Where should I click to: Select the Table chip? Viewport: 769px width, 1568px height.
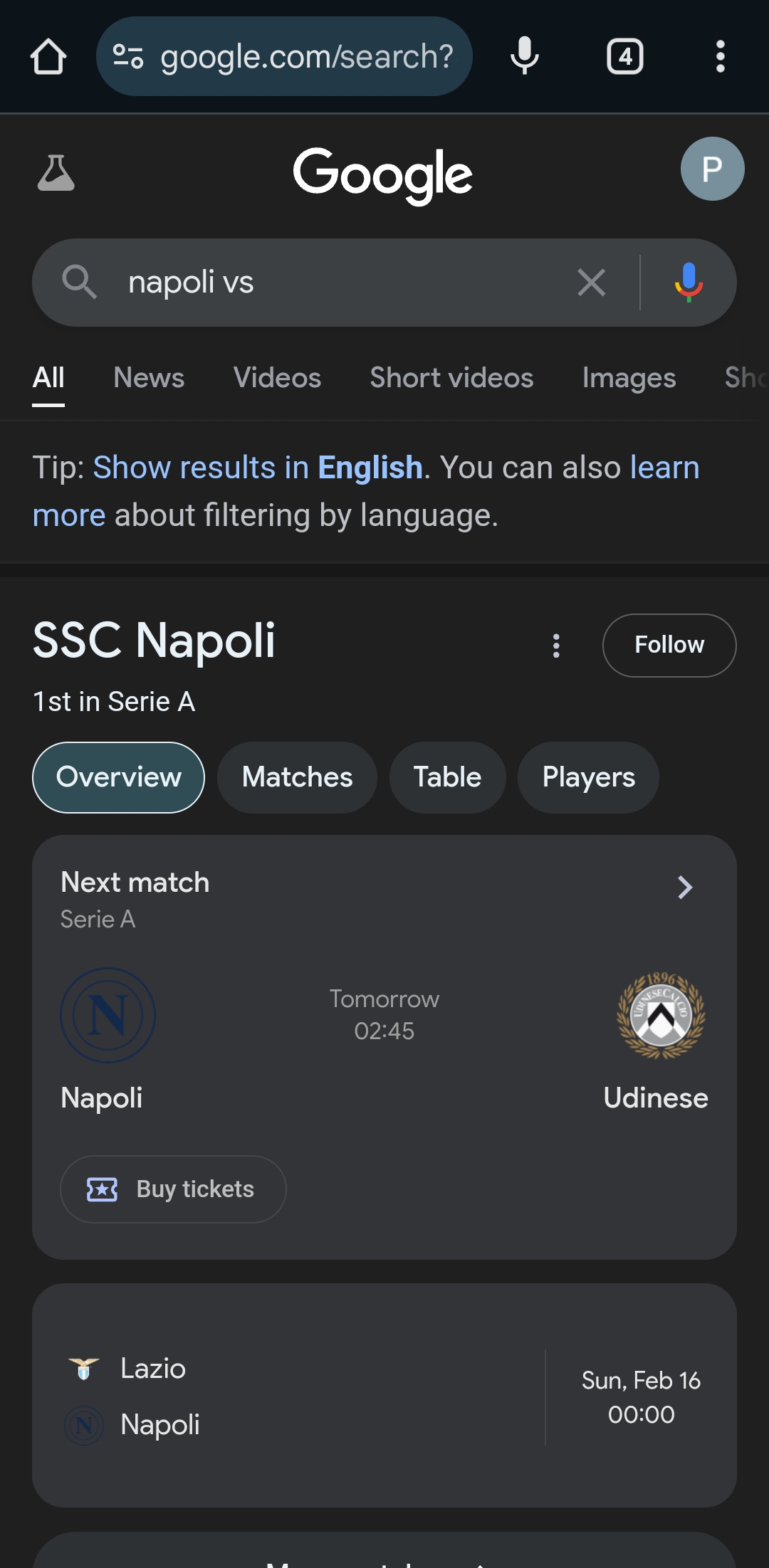tap(447, 777)
